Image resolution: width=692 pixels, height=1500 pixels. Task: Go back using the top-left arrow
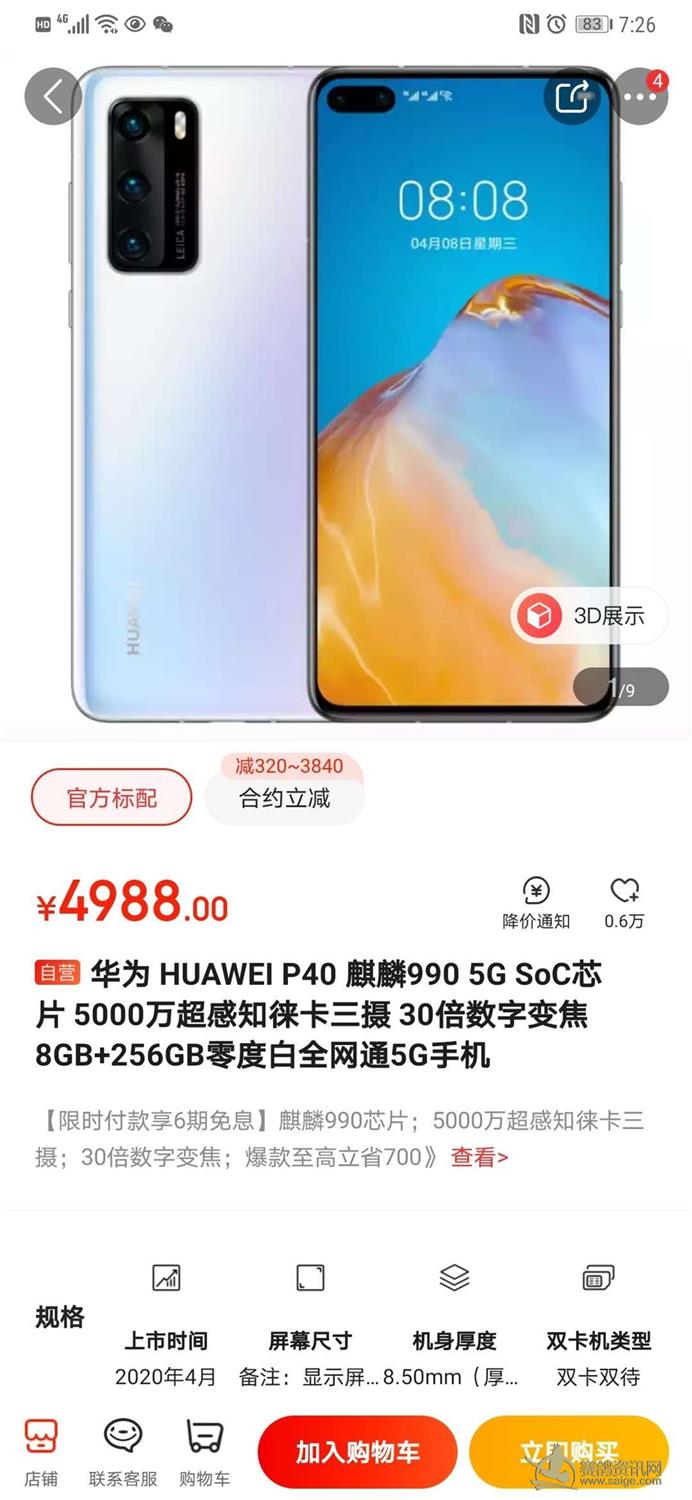(52, 97)
